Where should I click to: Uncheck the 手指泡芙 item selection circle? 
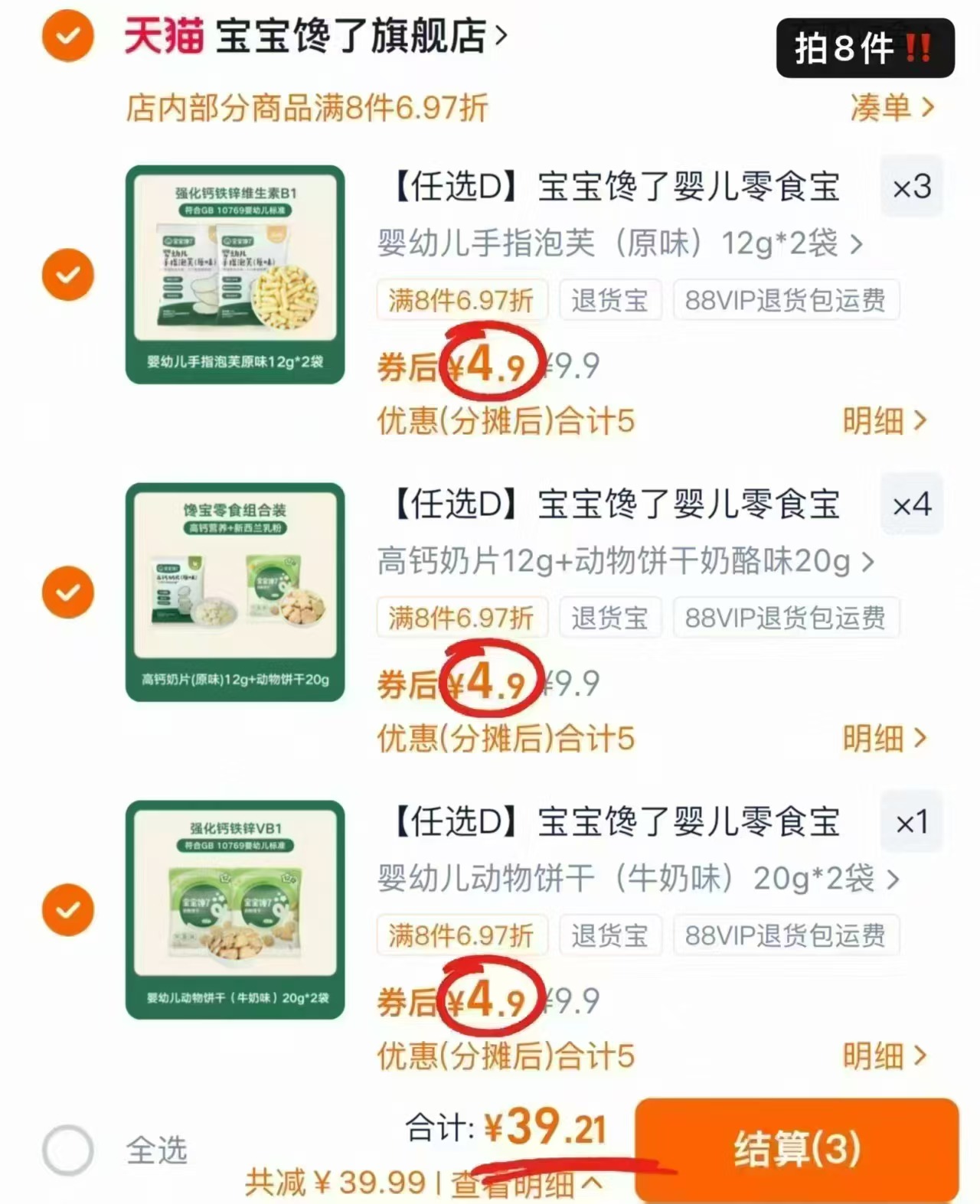(x=68, y=275)
